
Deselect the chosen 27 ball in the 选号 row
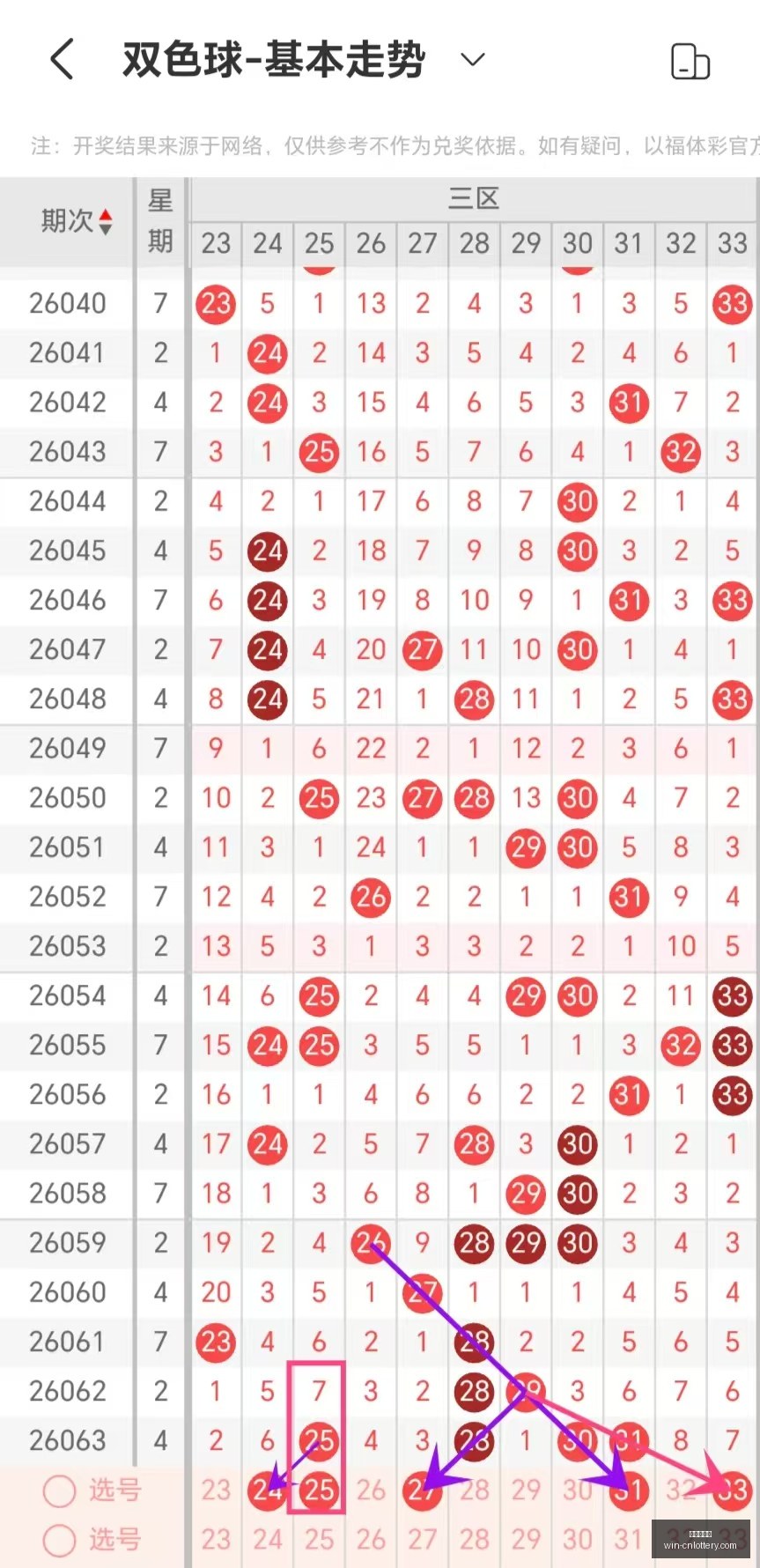423,1490
